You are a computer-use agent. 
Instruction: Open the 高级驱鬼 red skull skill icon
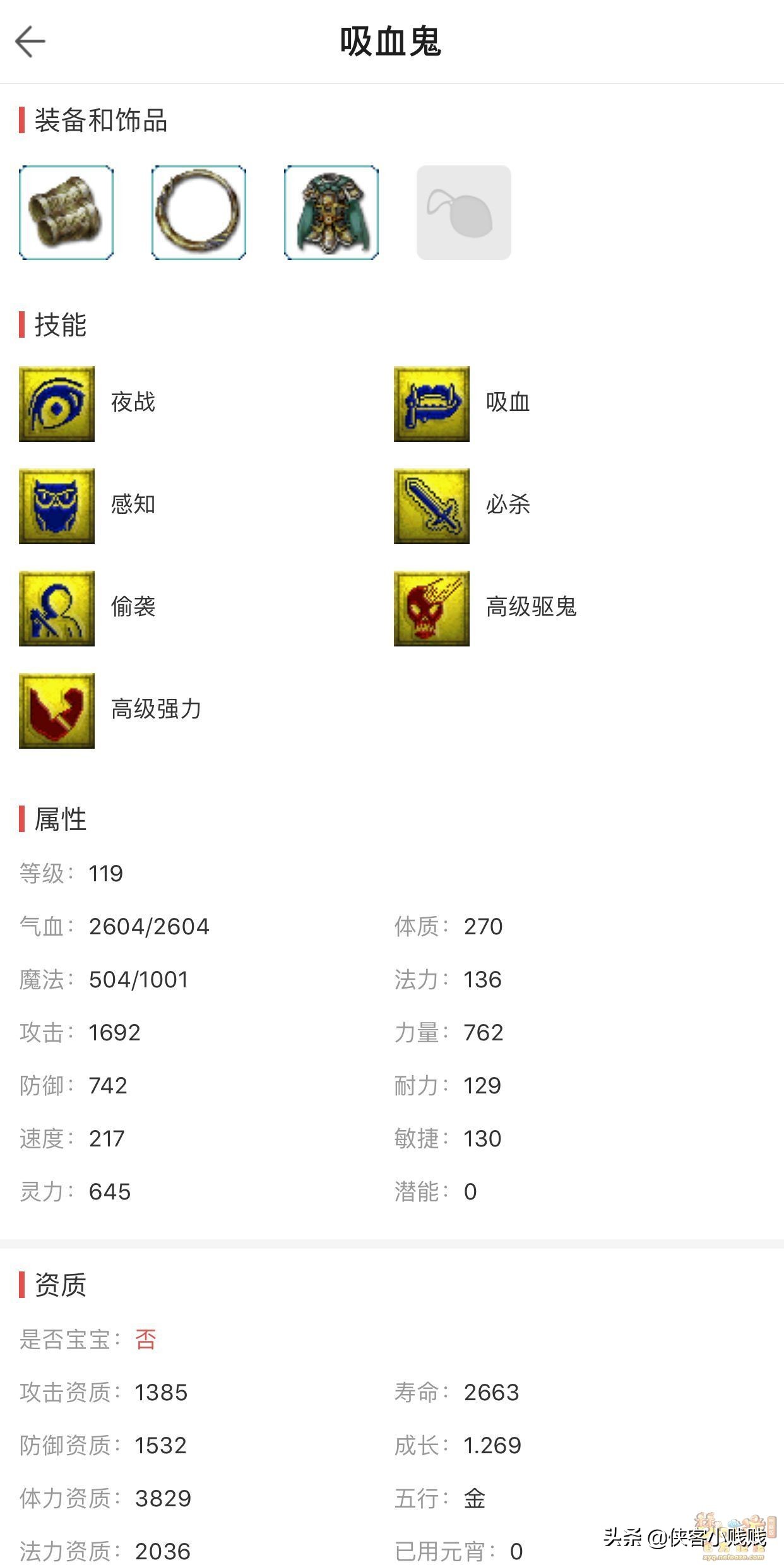click(x=431, y=608)
